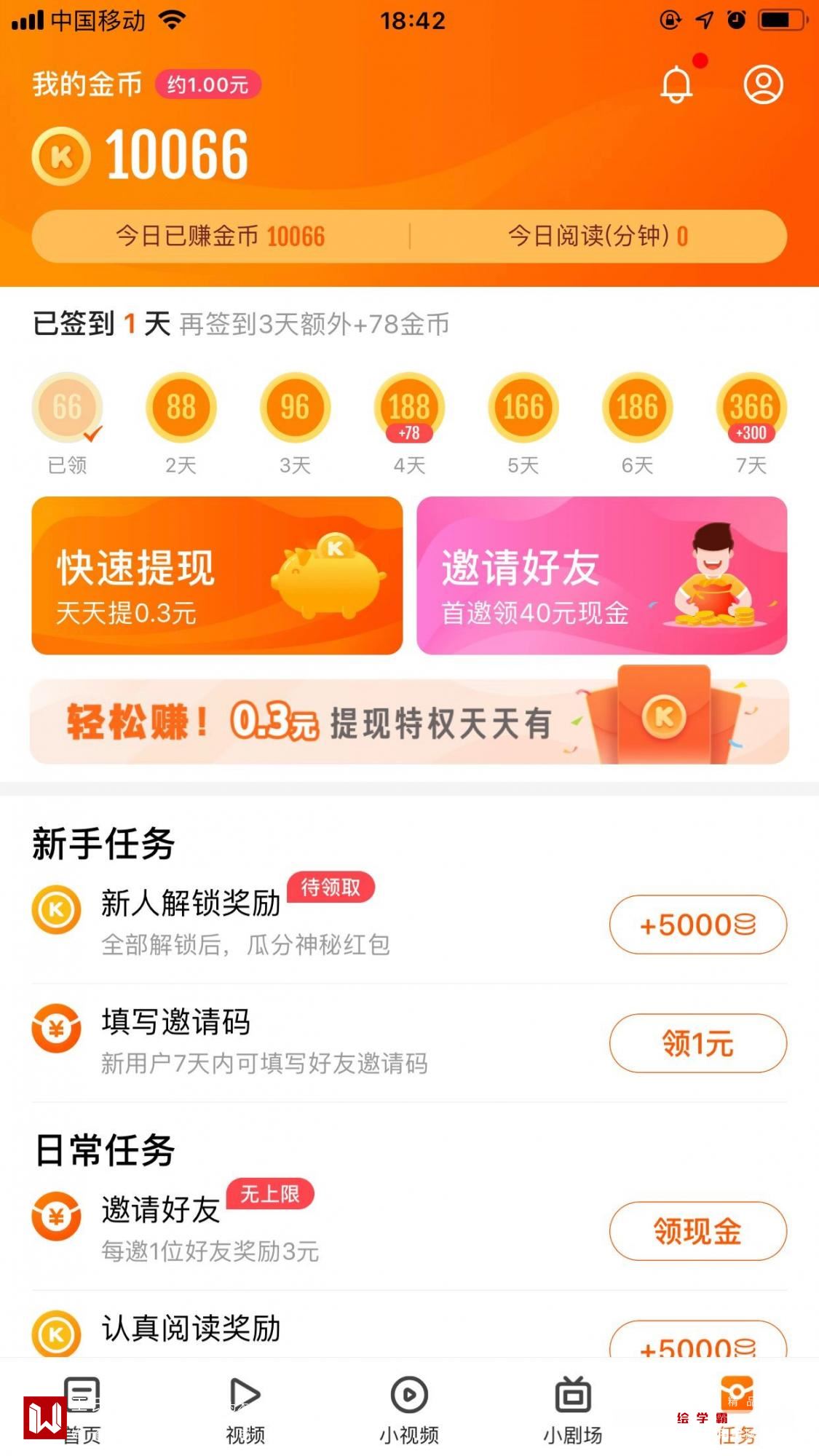Tap 领1元 for 填写邀请码
The image size is (819, 1456).
tap(697, 1043)
